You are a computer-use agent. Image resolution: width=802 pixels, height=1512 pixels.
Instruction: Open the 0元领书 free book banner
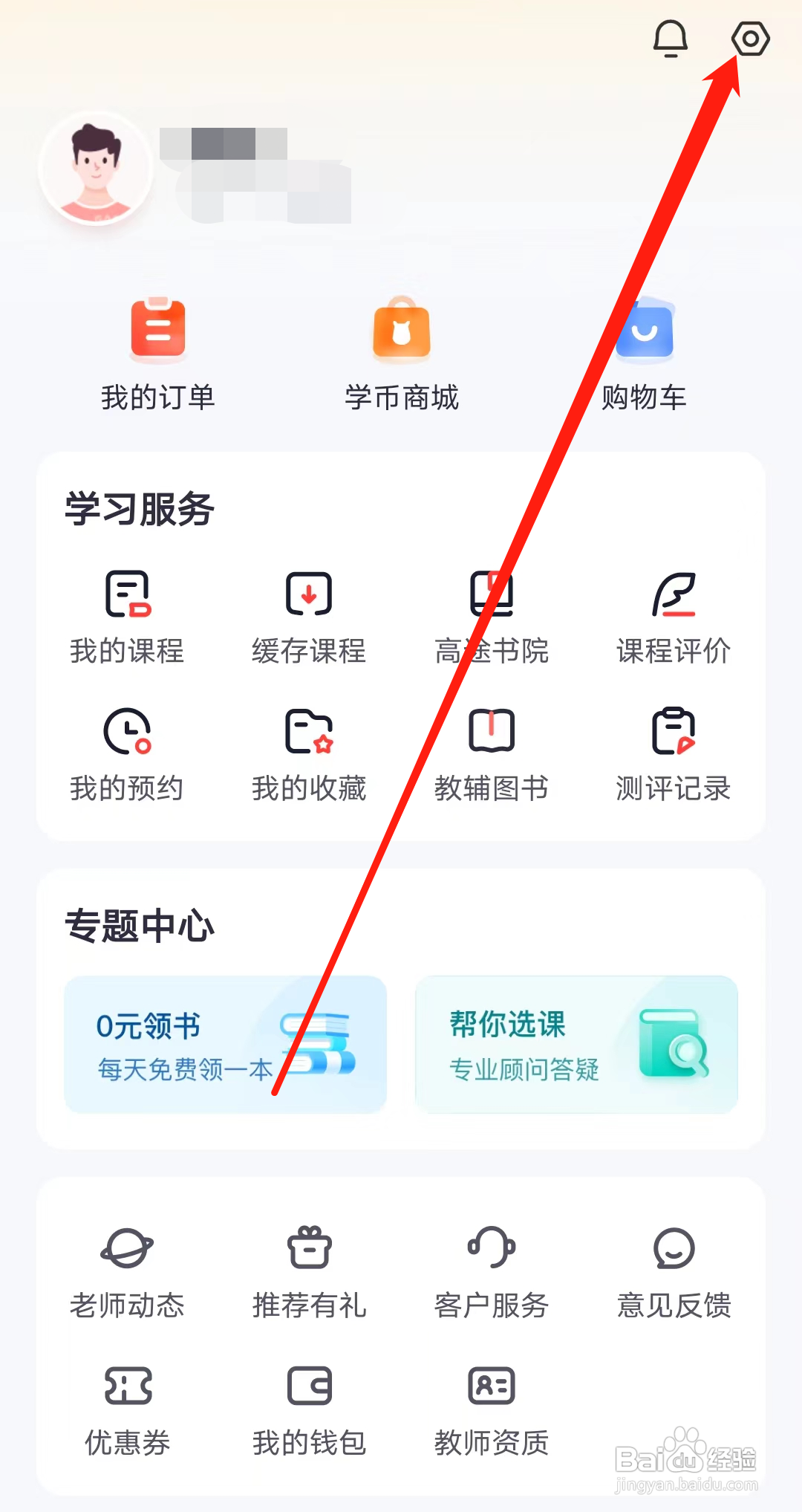pyautogui.click(x=225, y=1045)
